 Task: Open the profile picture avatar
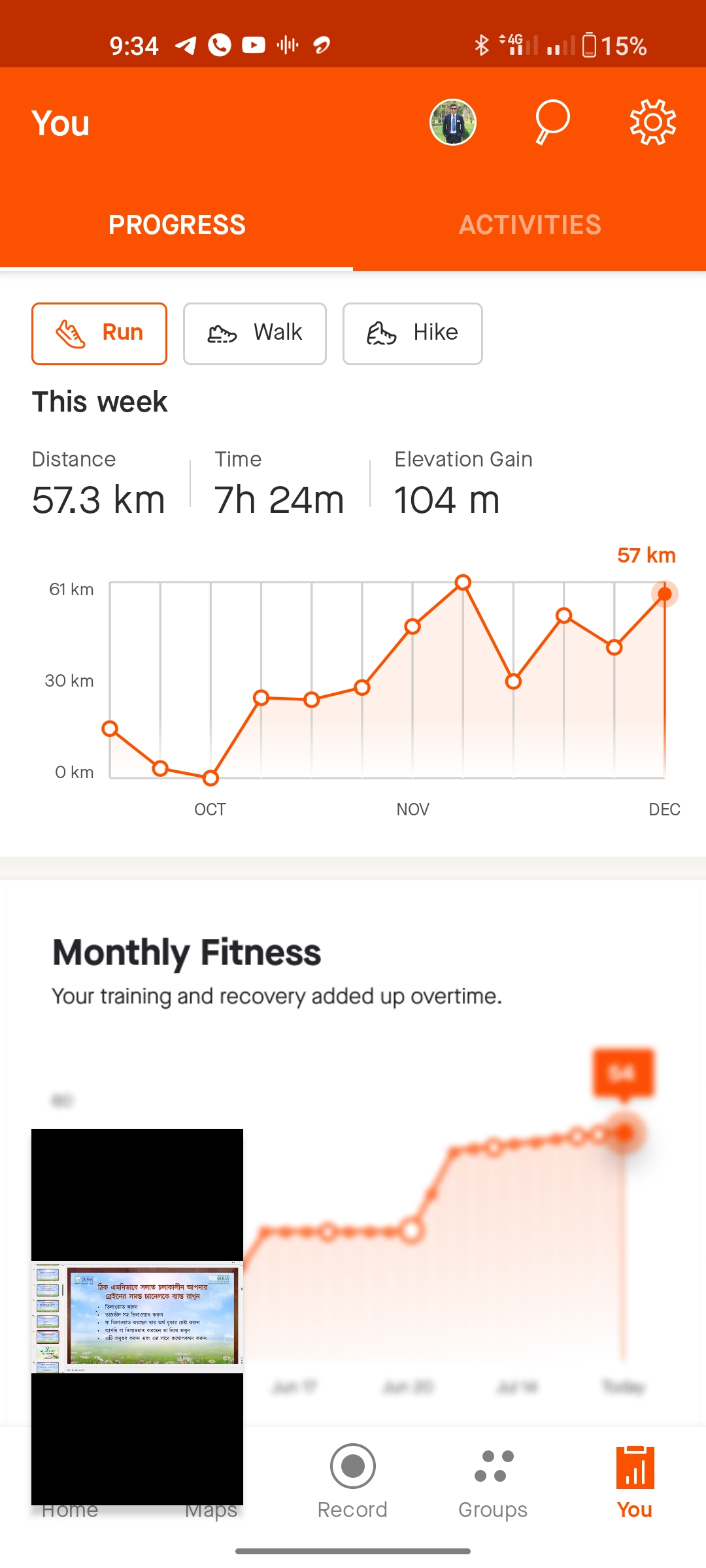click(x=452, y=122)
